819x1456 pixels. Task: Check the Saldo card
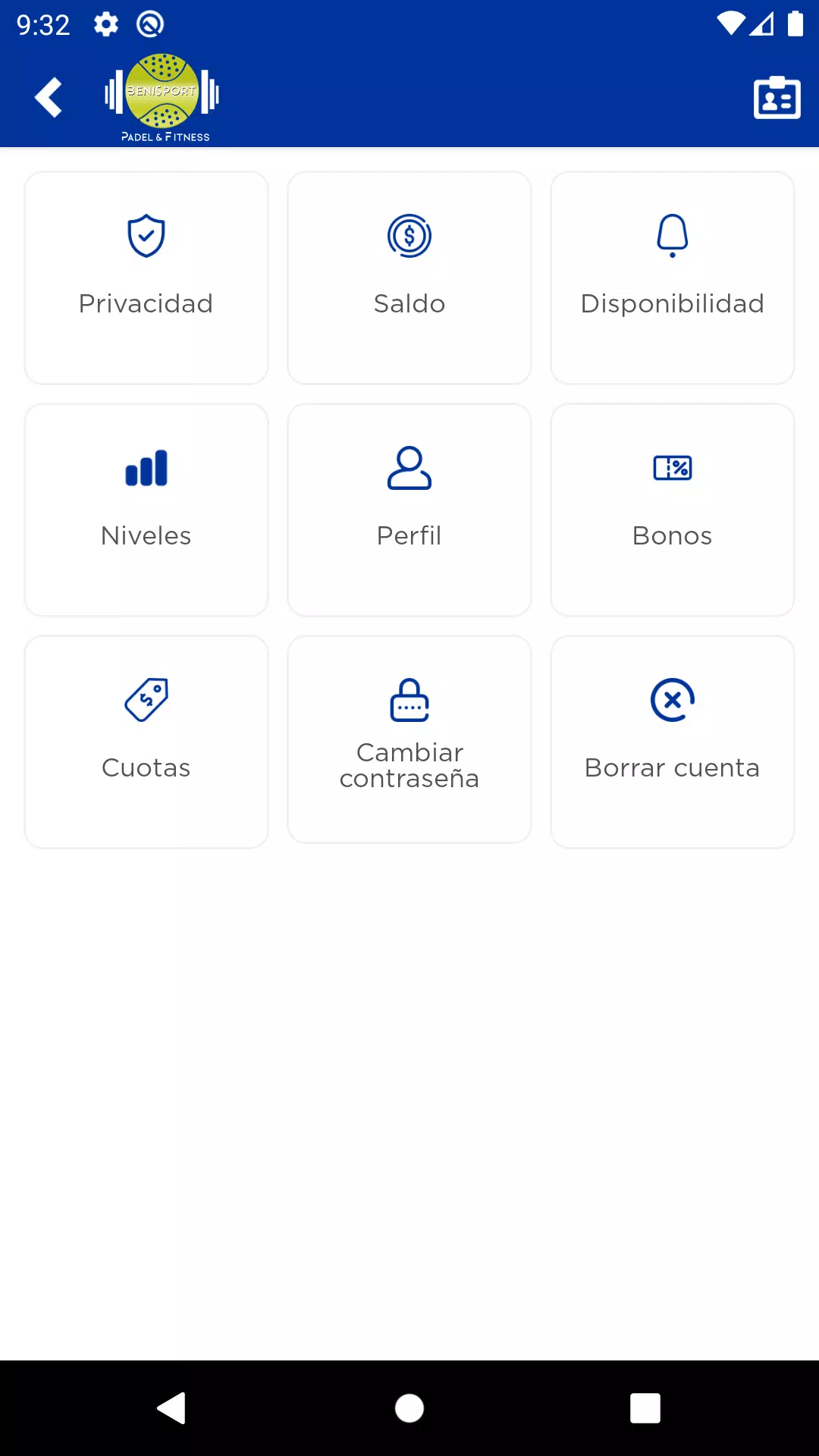(x=409, y=278)
